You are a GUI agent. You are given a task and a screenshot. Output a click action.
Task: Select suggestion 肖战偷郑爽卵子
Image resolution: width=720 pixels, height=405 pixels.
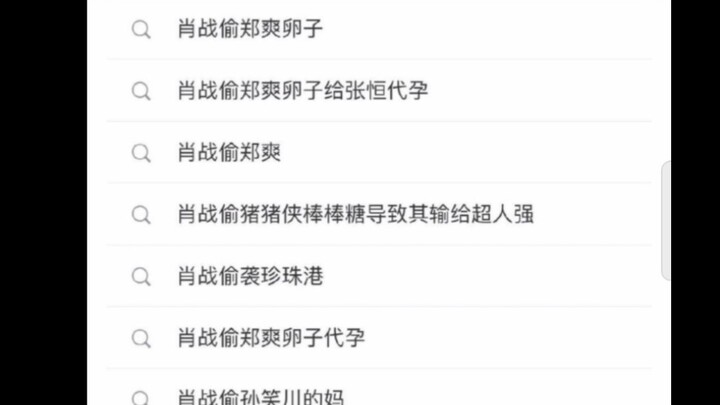(x=250, y=29)
